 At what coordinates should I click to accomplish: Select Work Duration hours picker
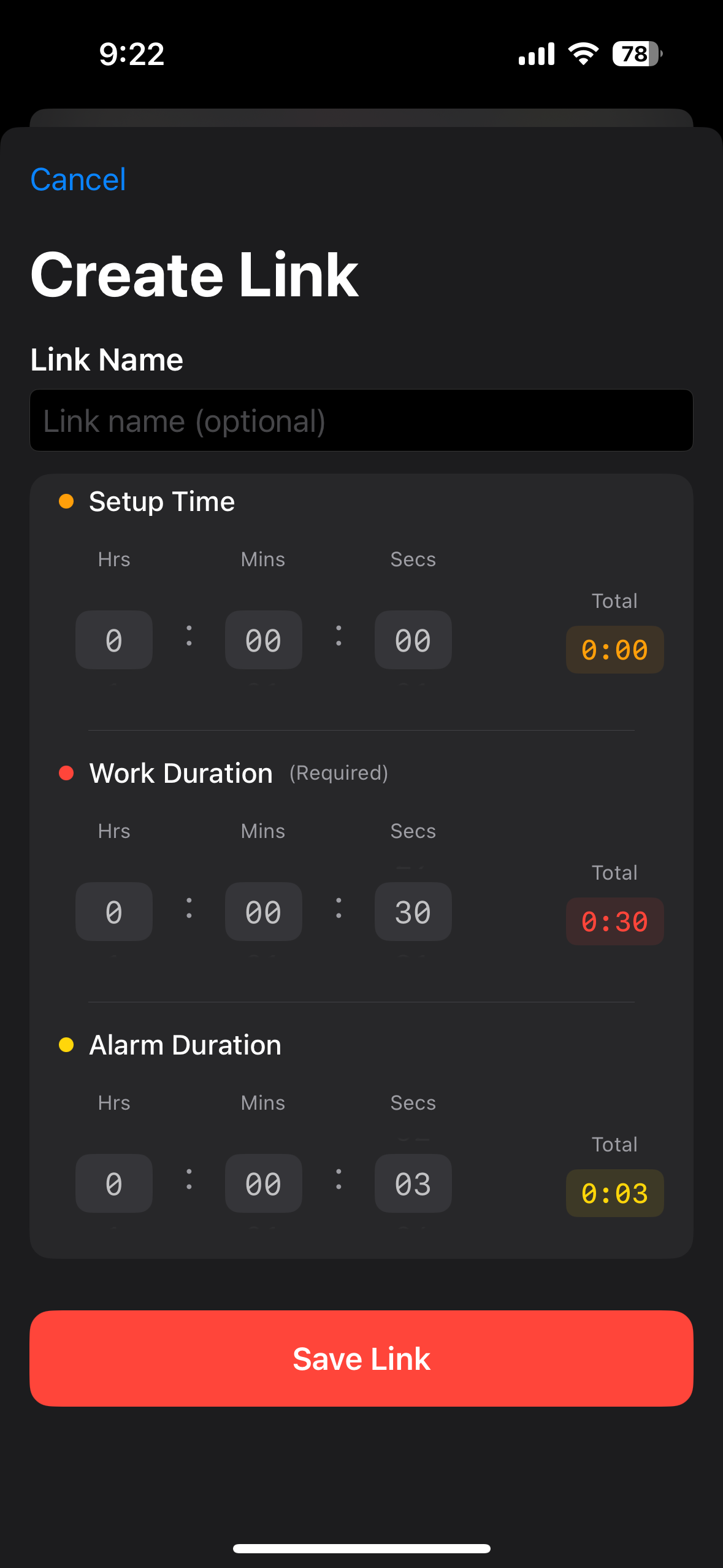tap(114, 912)
